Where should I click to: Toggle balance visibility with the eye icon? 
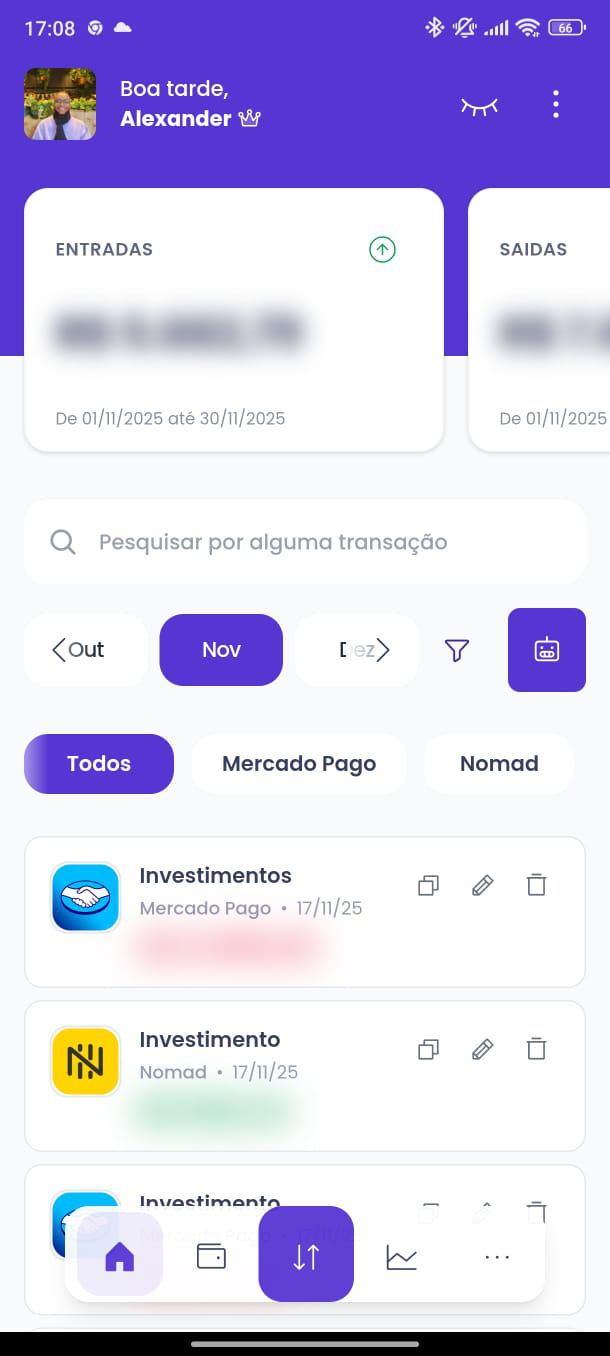pyautogui.click(x=479, y=105)
